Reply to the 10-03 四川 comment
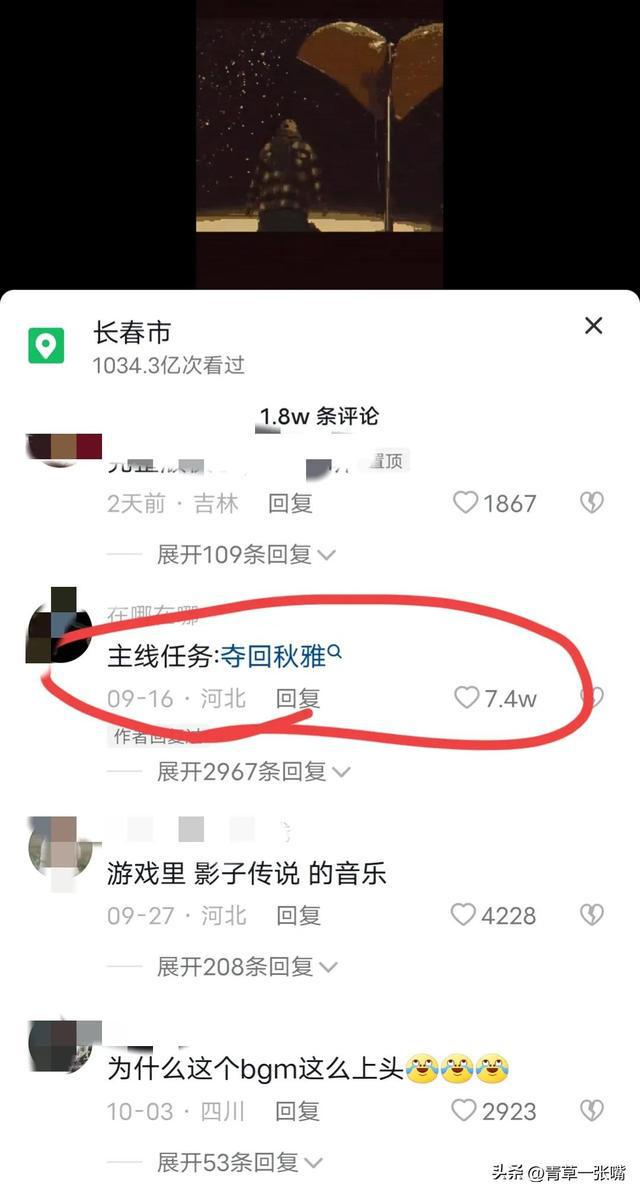Viewport: 640px width, 1195px height. tap(297, 1110)
